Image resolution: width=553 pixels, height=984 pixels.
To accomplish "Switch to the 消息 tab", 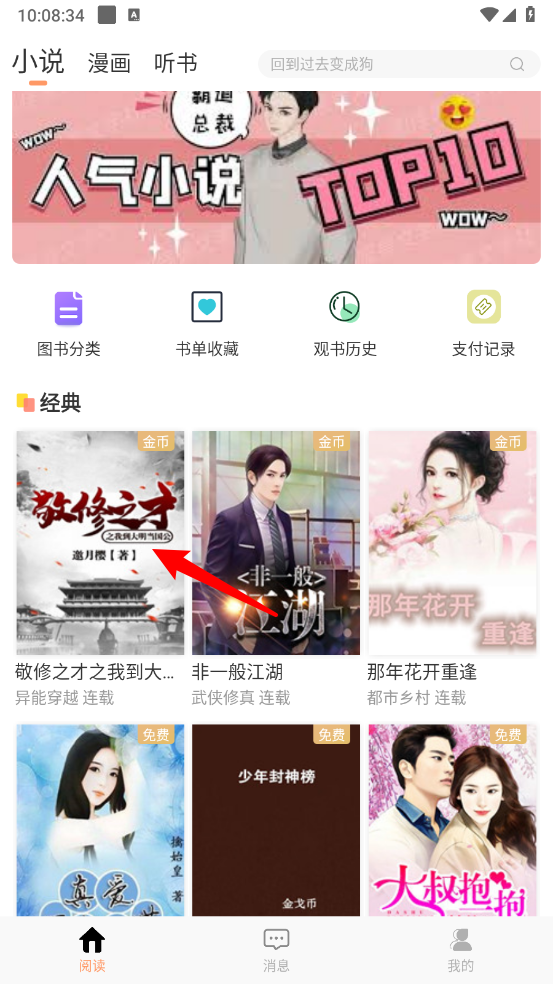I will [276, 950].
